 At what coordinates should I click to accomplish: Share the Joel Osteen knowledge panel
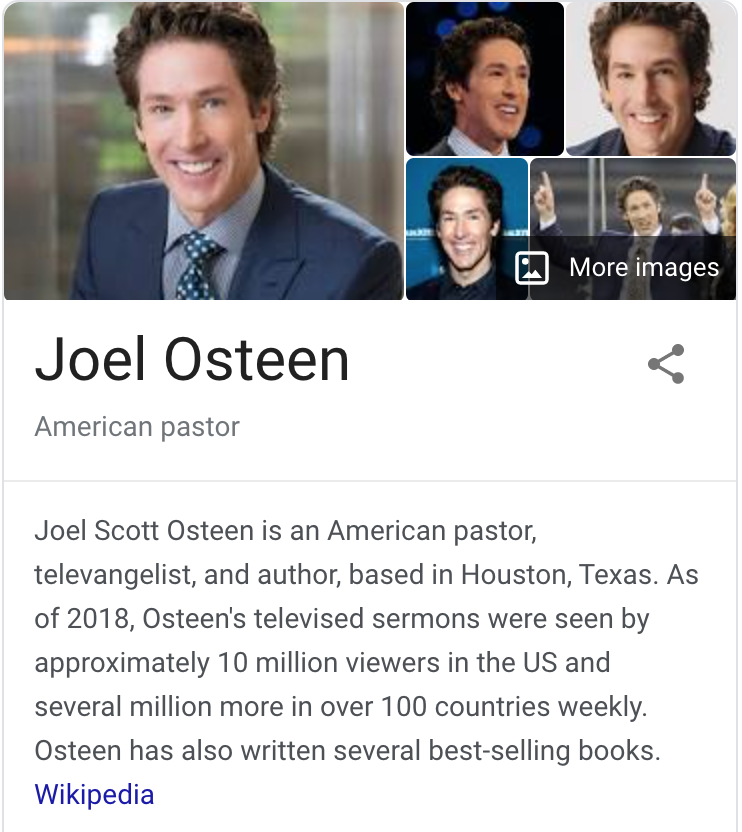click(x=666, y=364)
